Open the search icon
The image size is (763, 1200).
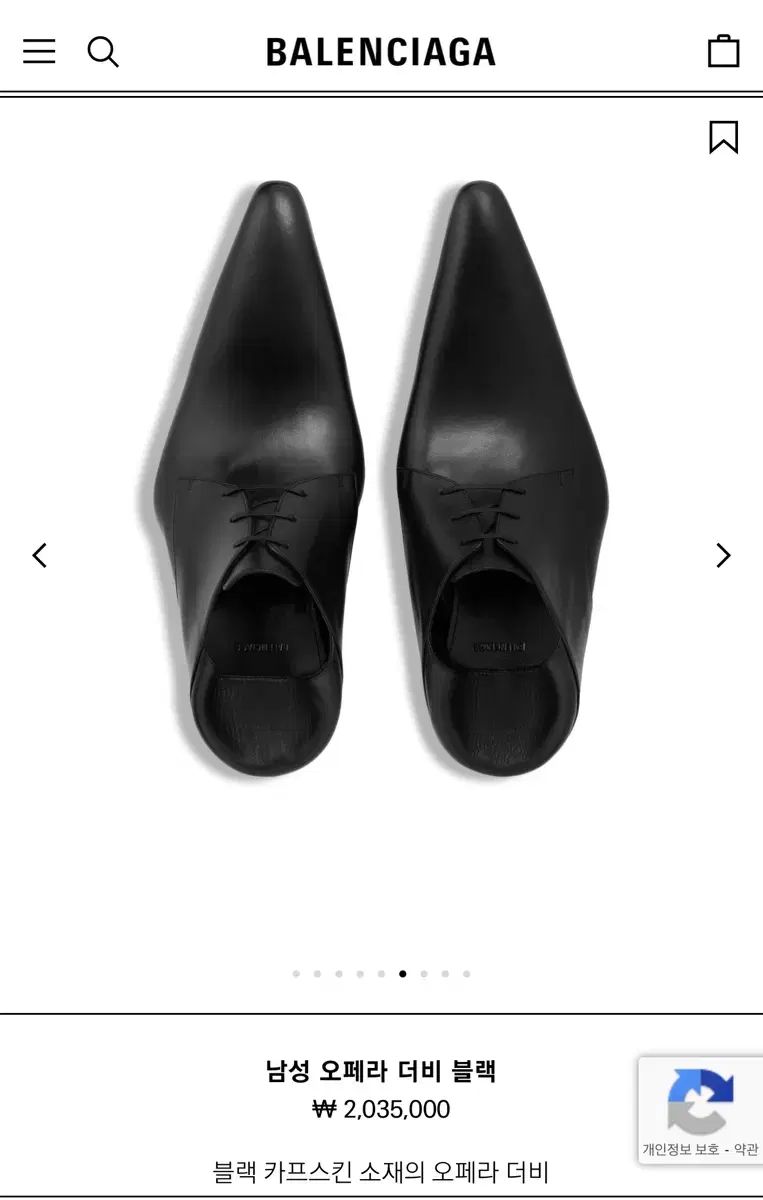(x=103, y=51)
